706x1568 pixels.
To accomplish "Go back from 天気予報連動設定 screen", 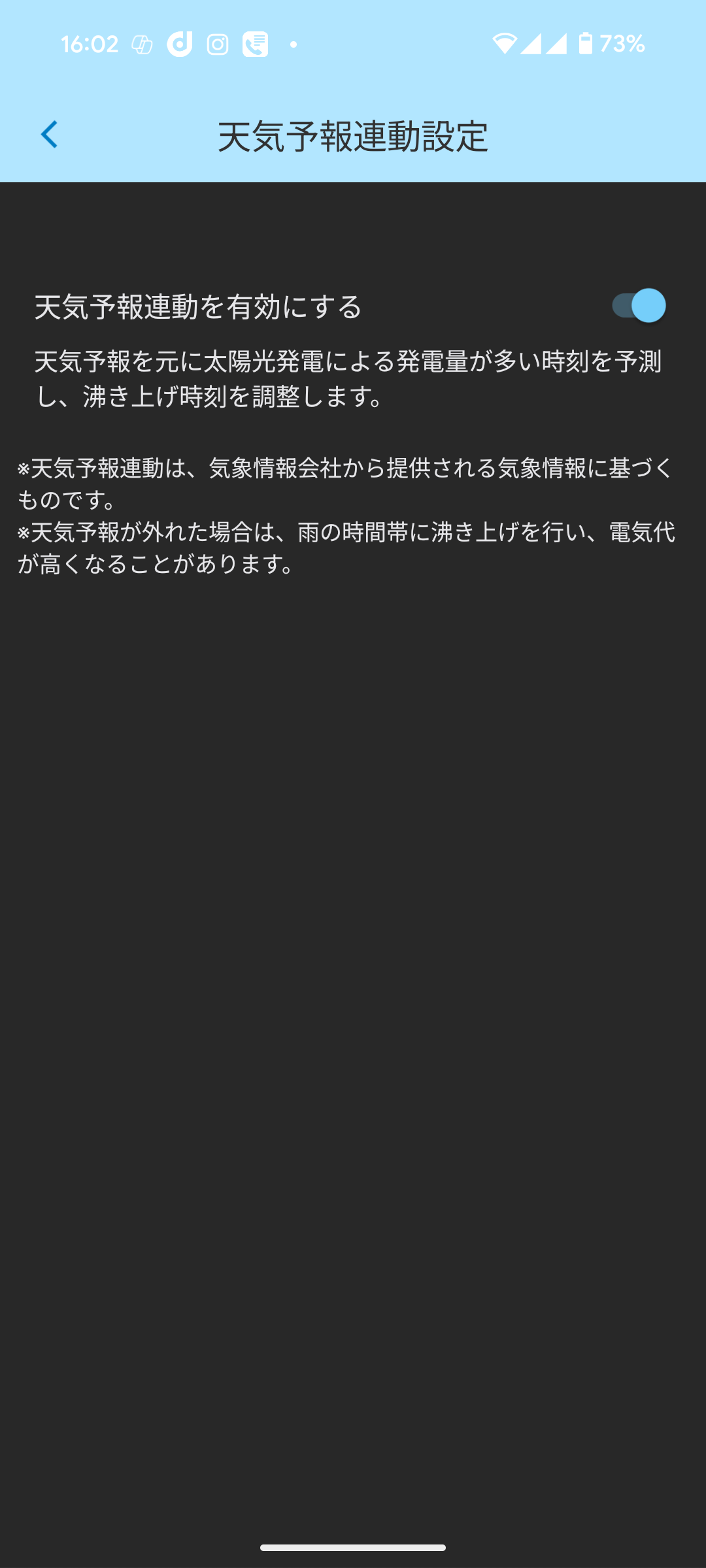I will pyautogui.click(x=49, y=135).
